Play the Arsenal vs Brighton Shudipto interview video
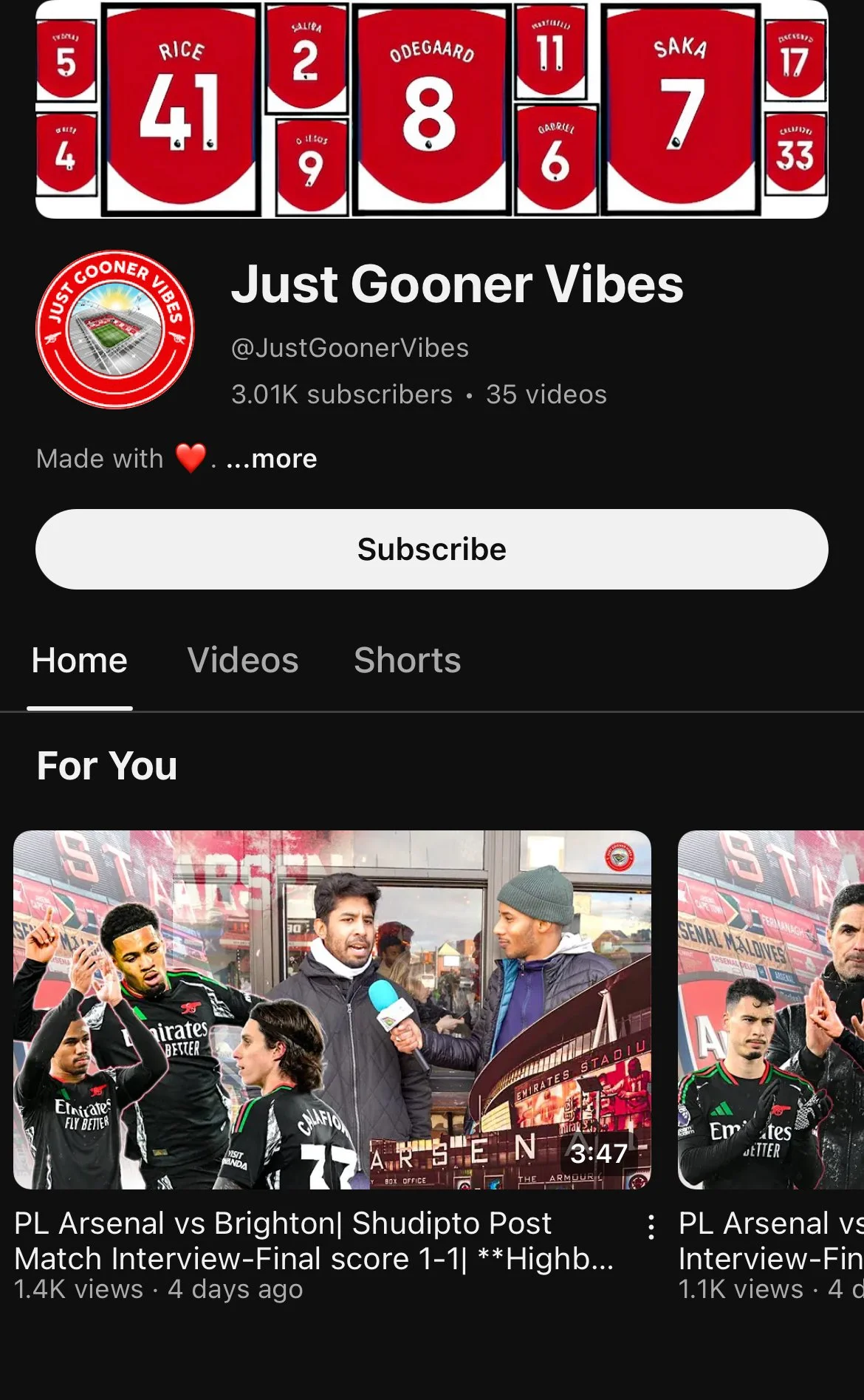Image resolution: width=864 pixels, height=1400 pixels. tap(332, 1009)
